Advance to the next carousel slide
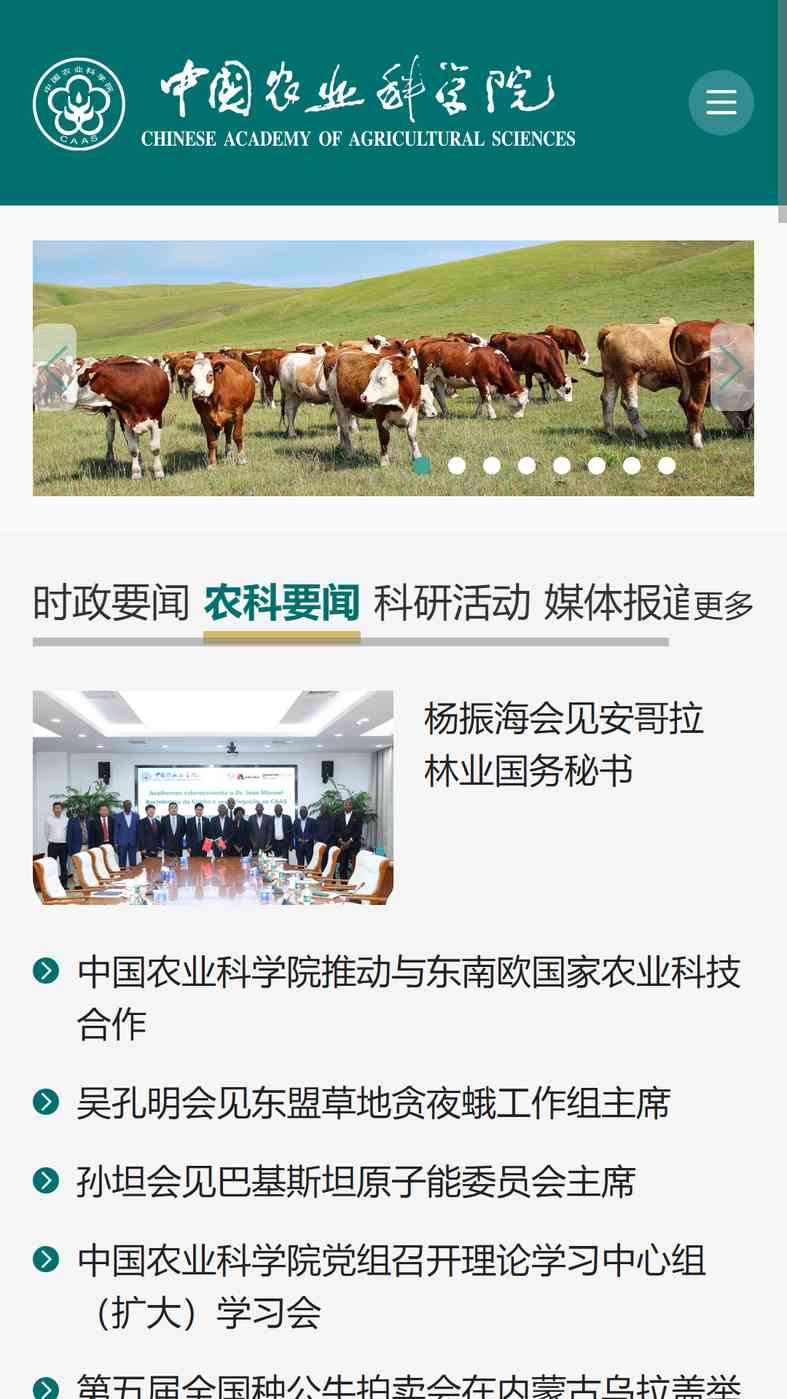 coord(732,367)
